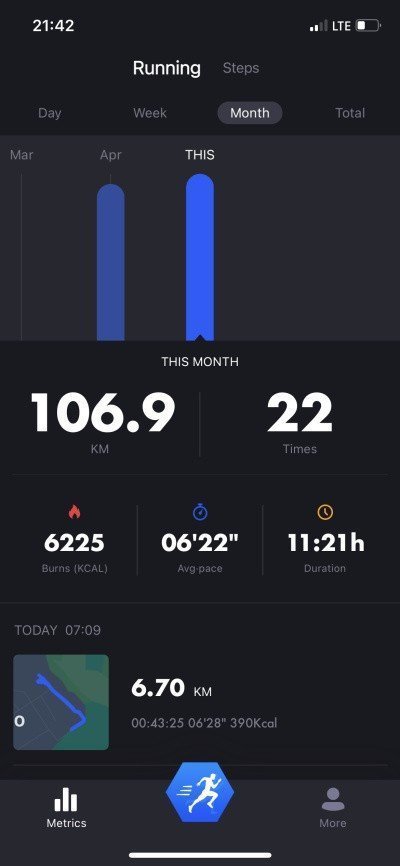Switch to the Week period
The width and height of the screenshot is (400, 866).
(150, 113)
